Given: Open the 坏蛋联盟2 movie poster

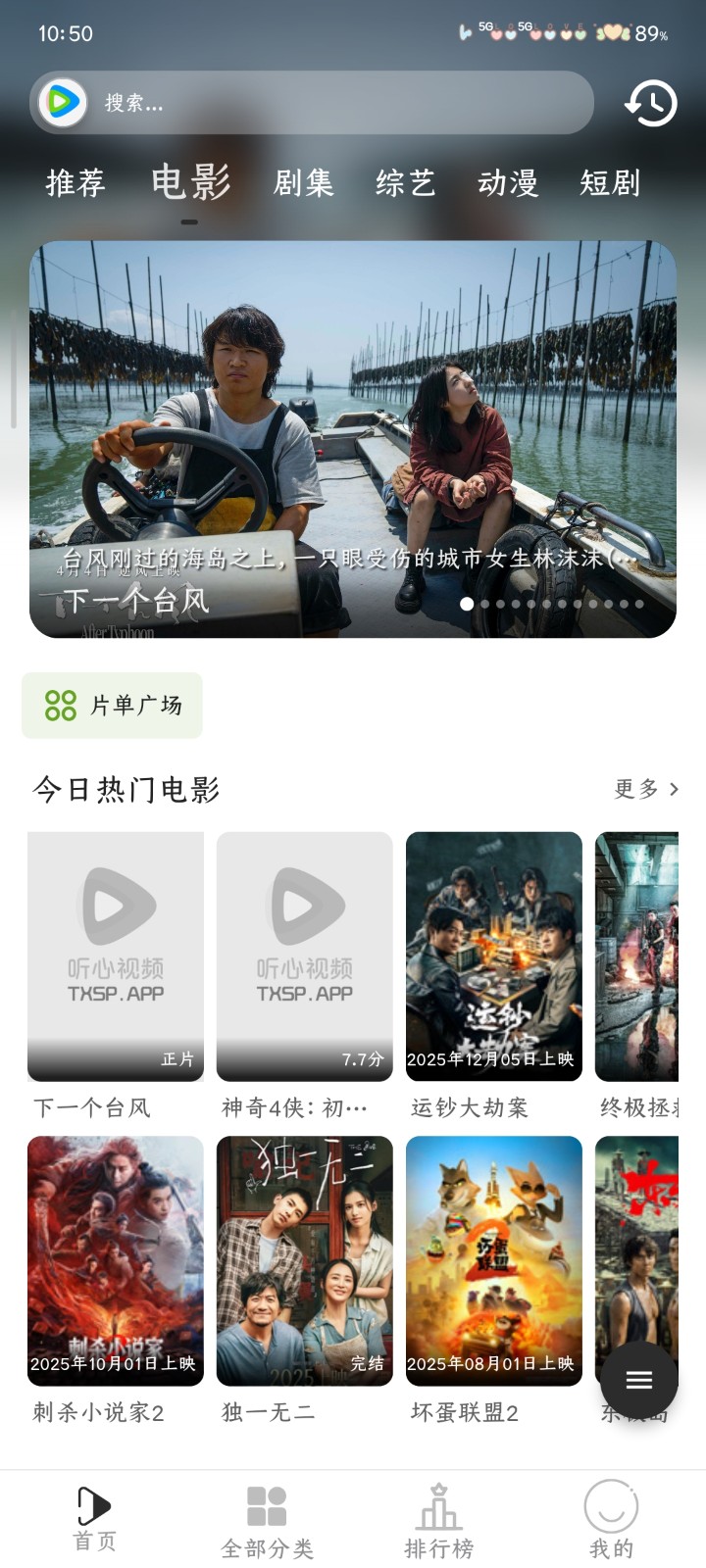Looking at the screenshot, I should point(494,1260).
